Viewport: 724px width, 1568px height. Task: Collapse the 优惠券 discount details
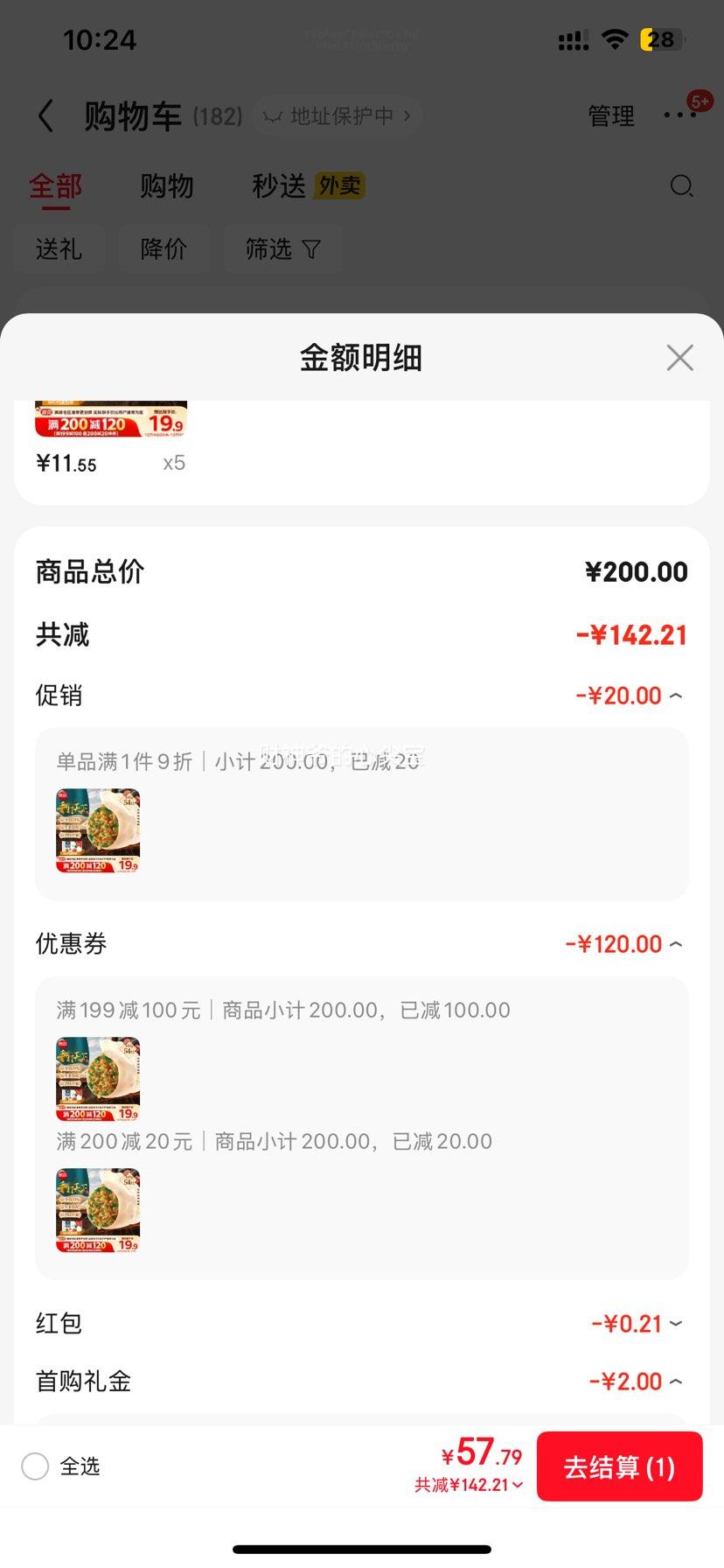click(675, 944)
